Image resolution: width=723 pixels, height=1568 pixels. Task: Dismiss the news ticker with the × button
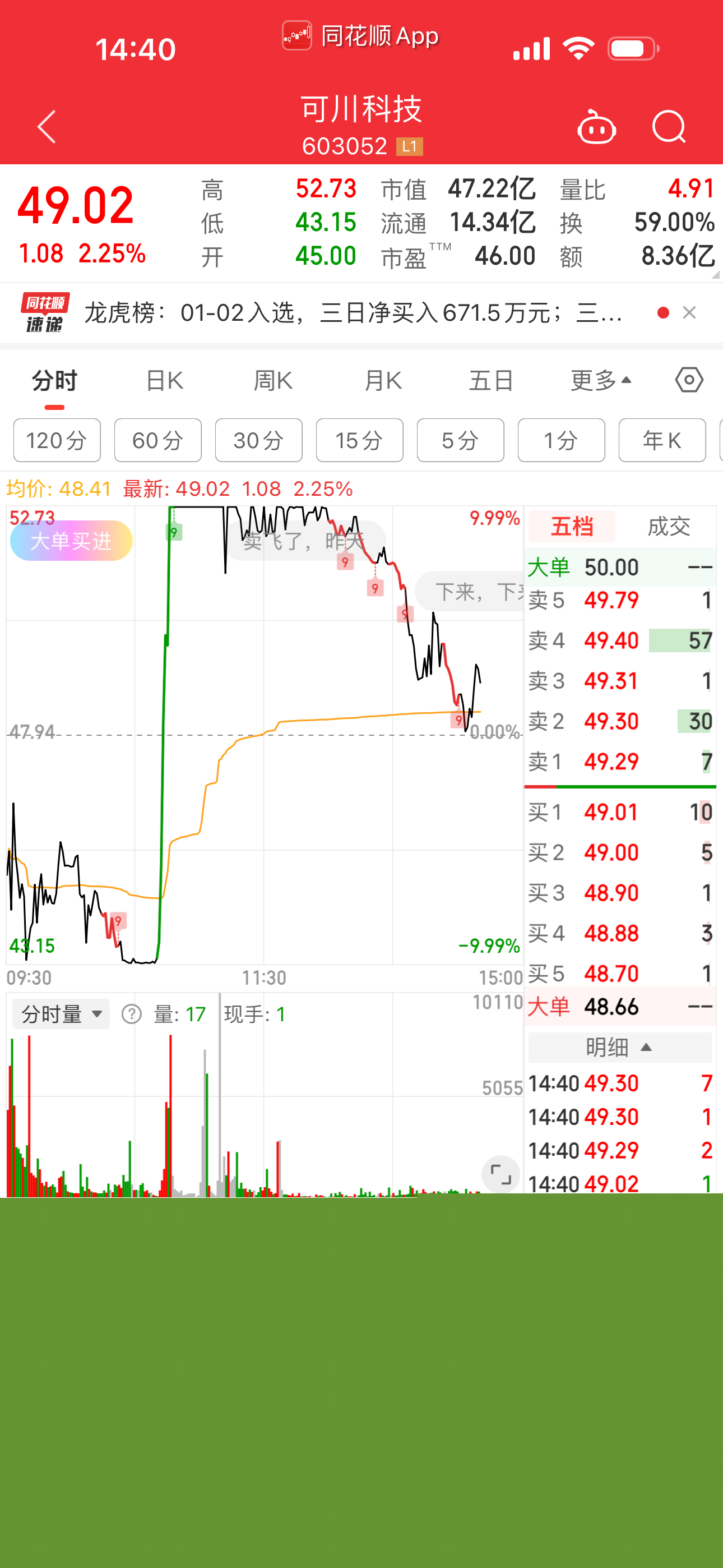pyautogui.click(x=689, y=312)
